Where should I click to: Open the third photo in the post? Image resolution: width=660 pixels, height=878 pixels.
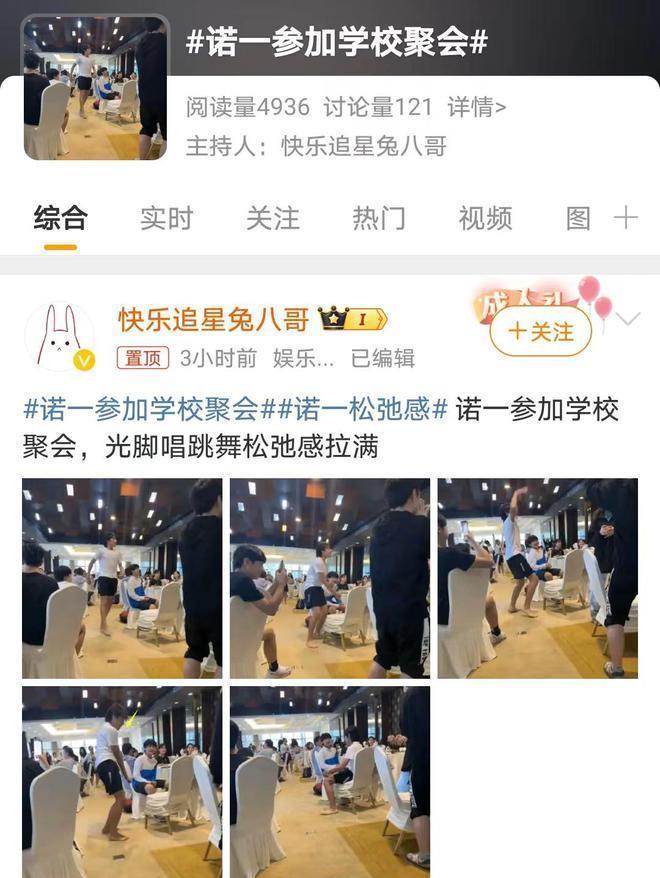coord(537,578)
